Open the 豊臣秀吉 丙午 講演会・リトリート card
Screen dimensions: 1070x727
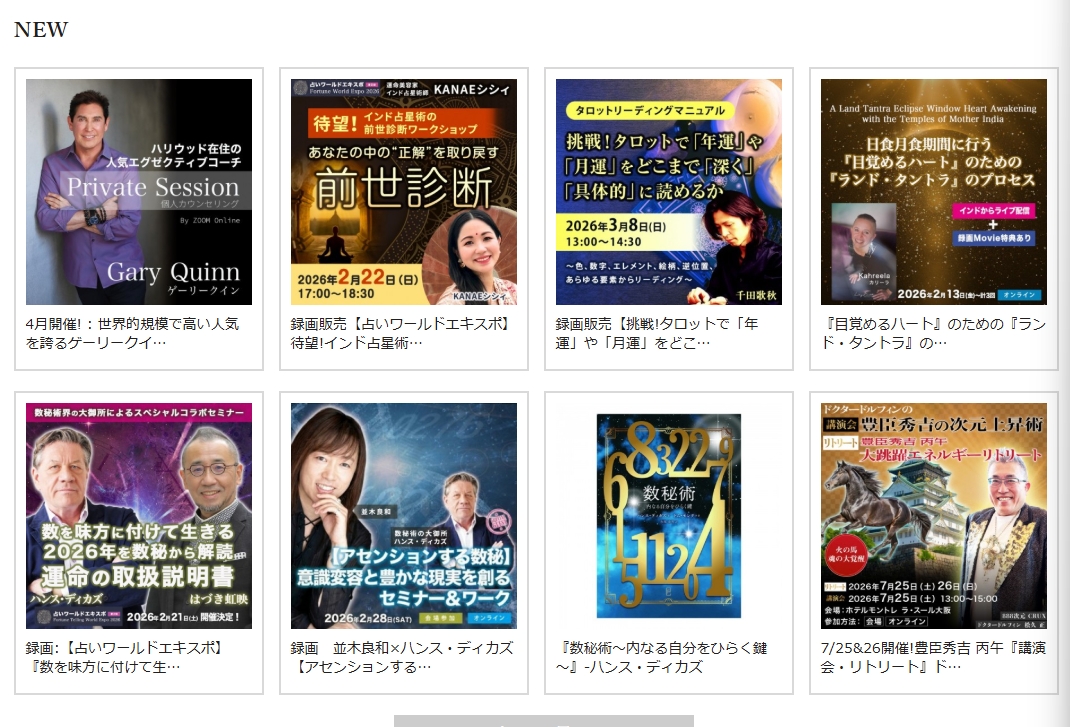[x=934, y=516]
